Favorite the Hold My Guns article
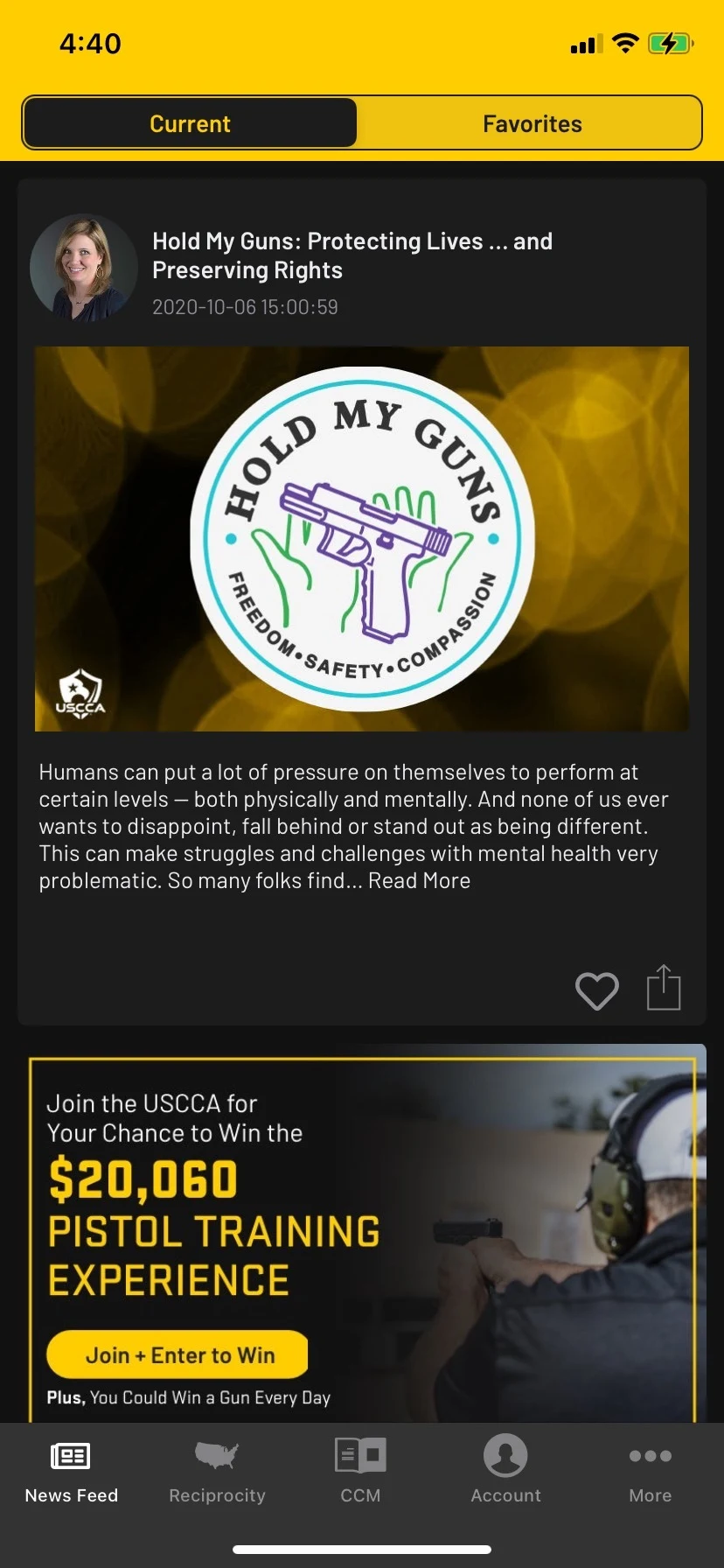The width and height of the screenshot is (724, 1568). [596, 990]
